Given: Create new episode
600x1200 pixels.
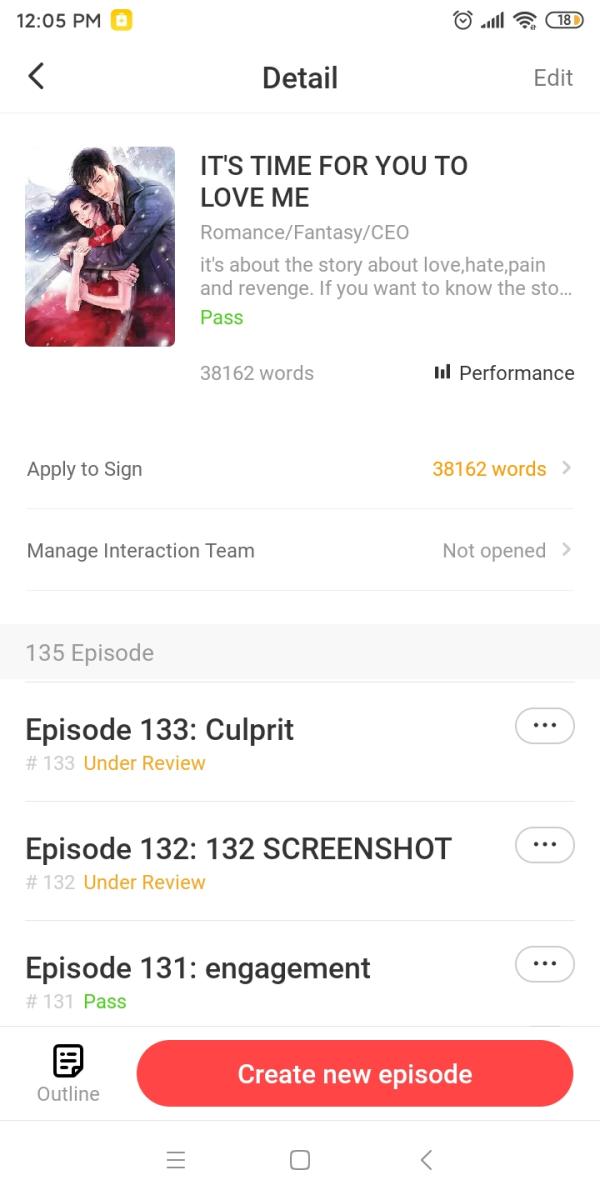Looking at the screenshot, I should [x=355, y=1074].
